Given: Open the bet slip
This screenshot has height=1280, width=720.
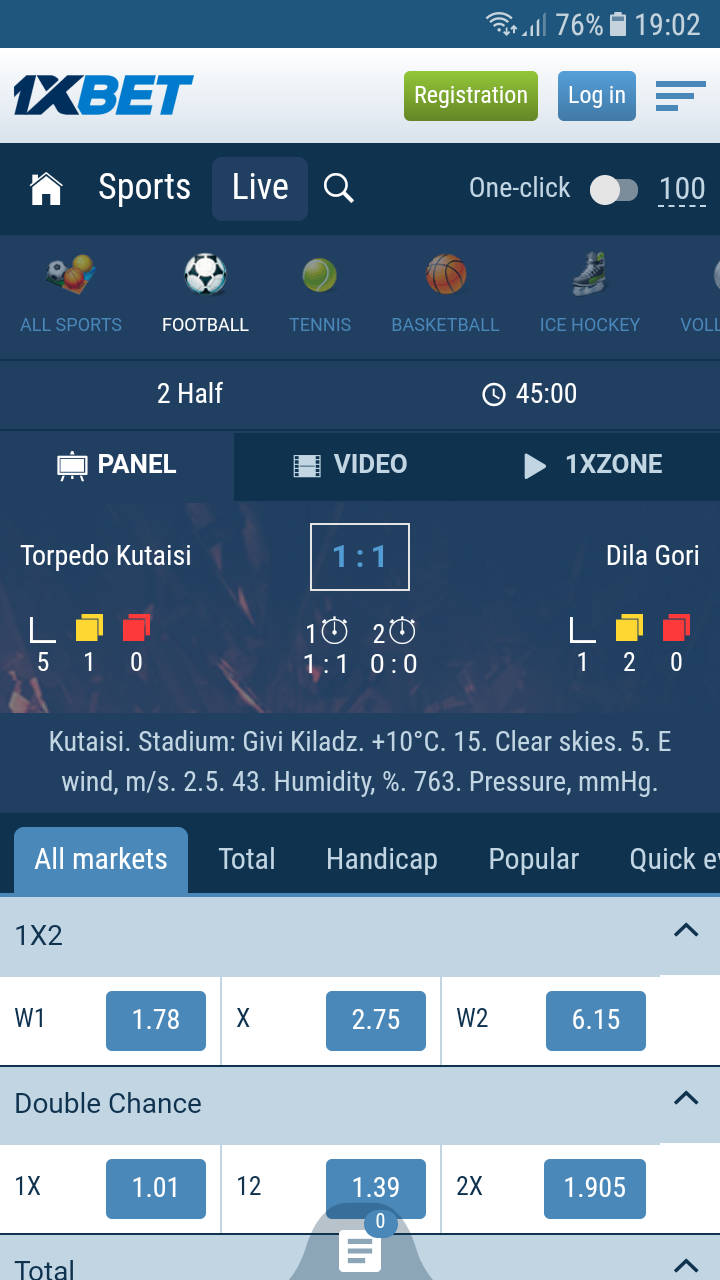Looking at the screenshot, I should click(360, 1250).
